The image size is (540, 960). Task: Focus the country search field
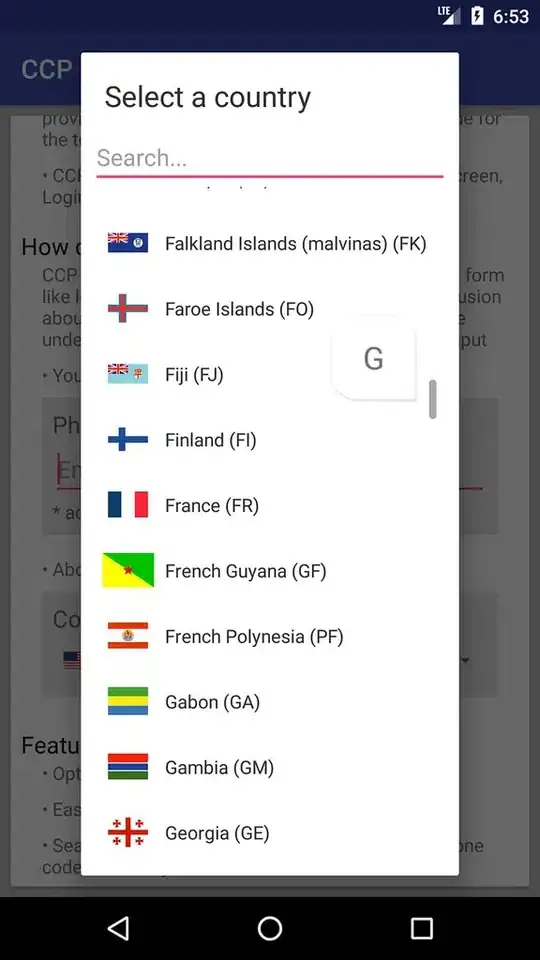pyautogui.click(x=269, y=159)
